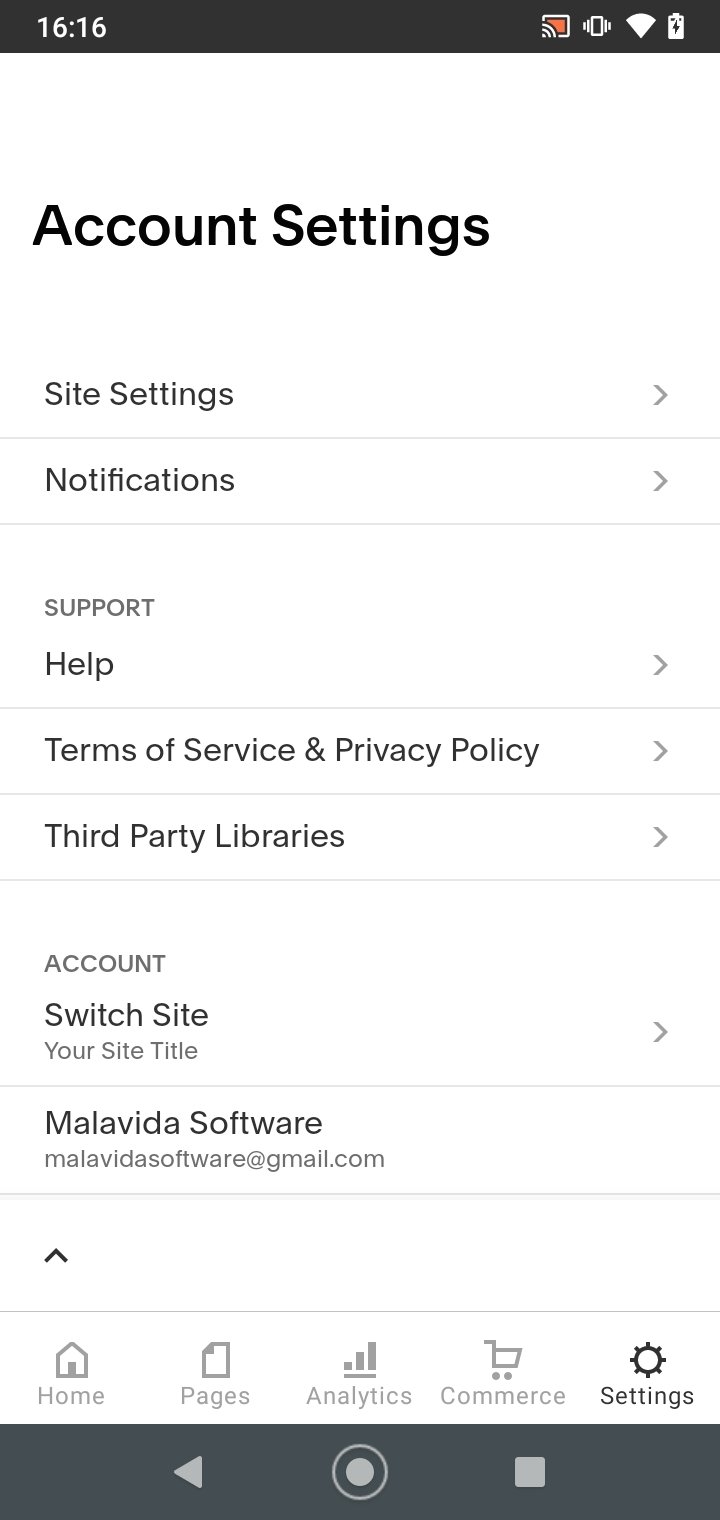Open the Help row
This screenshot has height=1520, width=720.
click(x=360, y=665)
